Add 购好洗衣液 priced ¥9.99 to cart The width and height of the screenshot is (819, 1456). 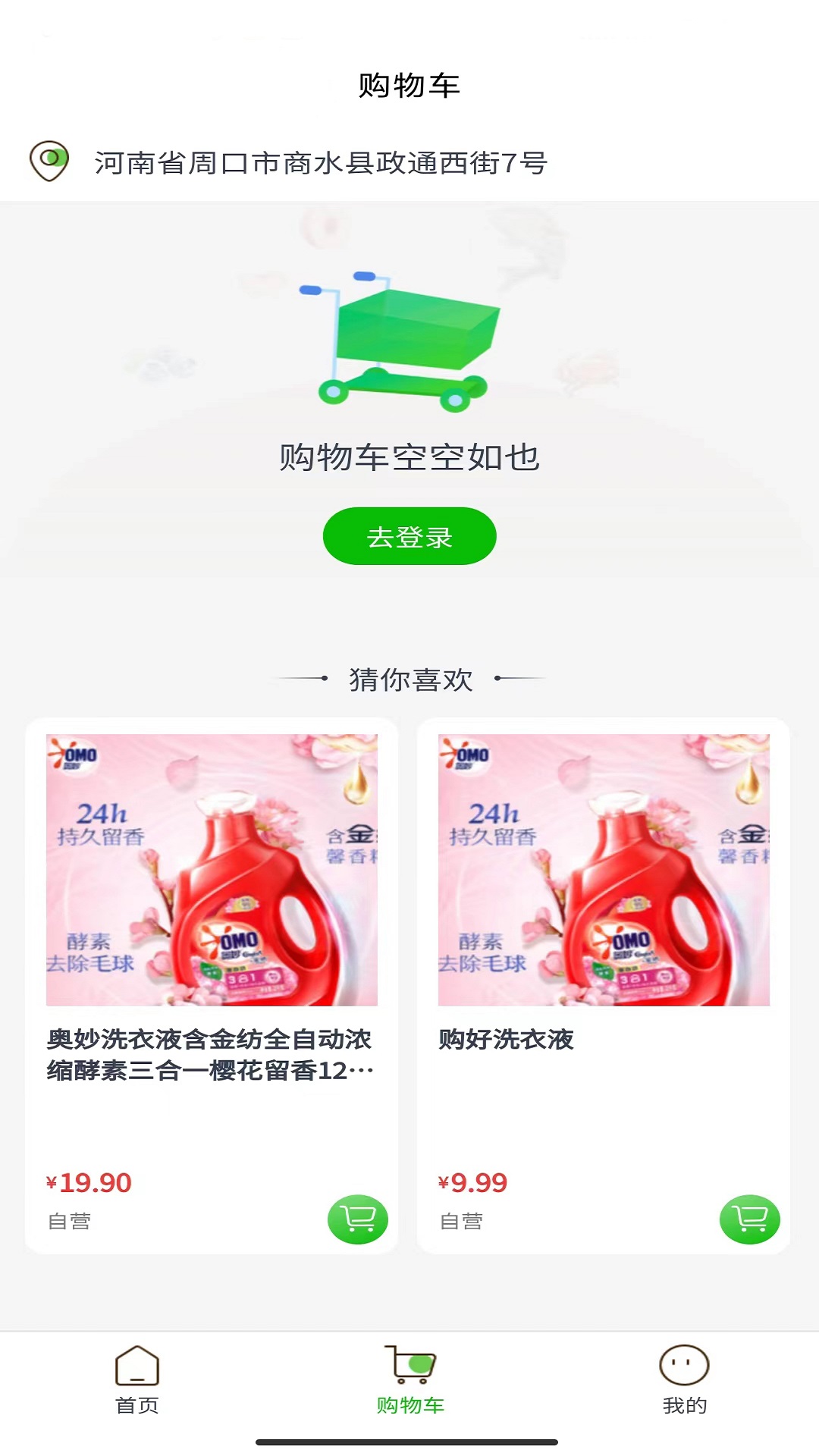[x=749, y=1219]
